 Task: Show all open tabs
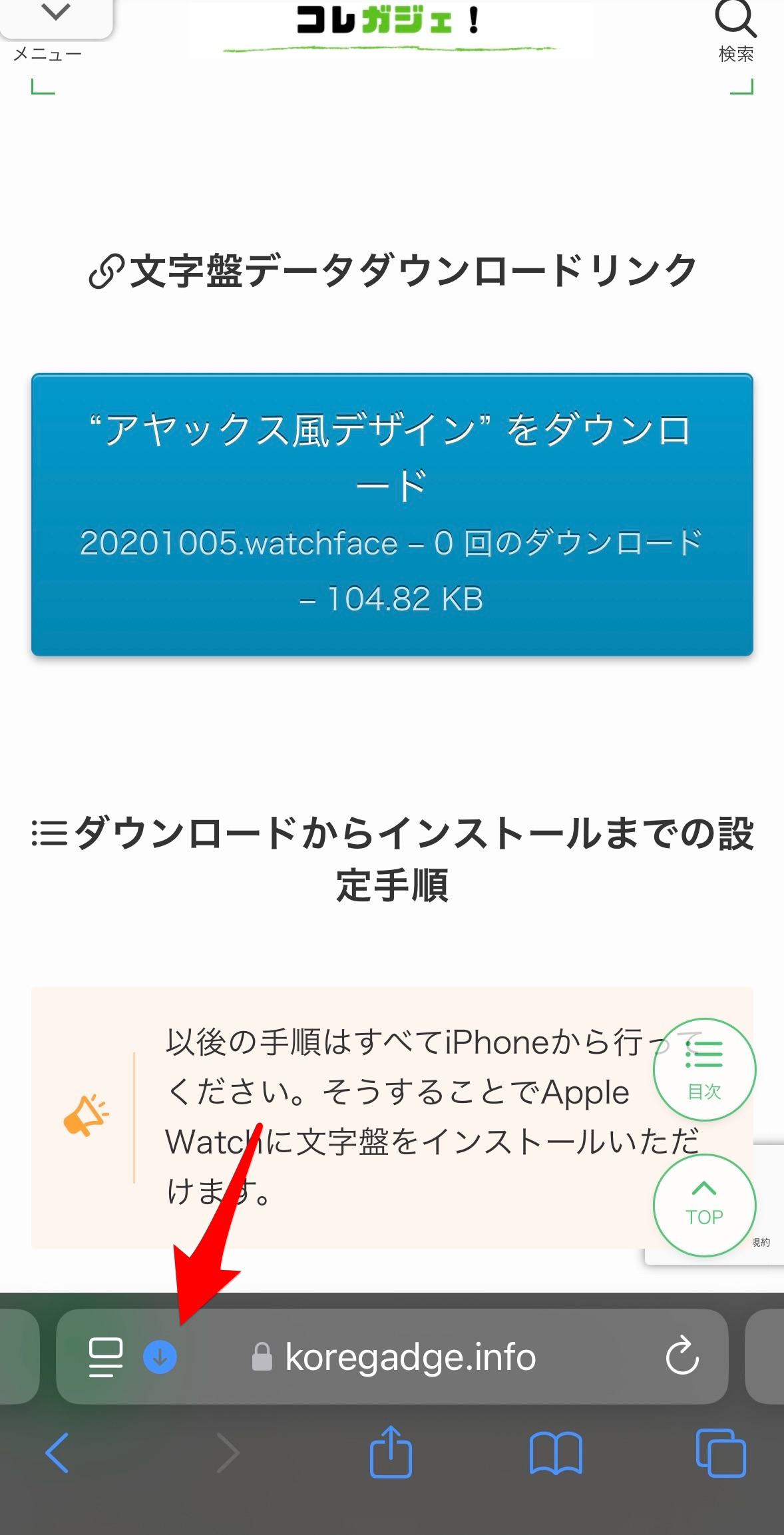(721, 1452)
